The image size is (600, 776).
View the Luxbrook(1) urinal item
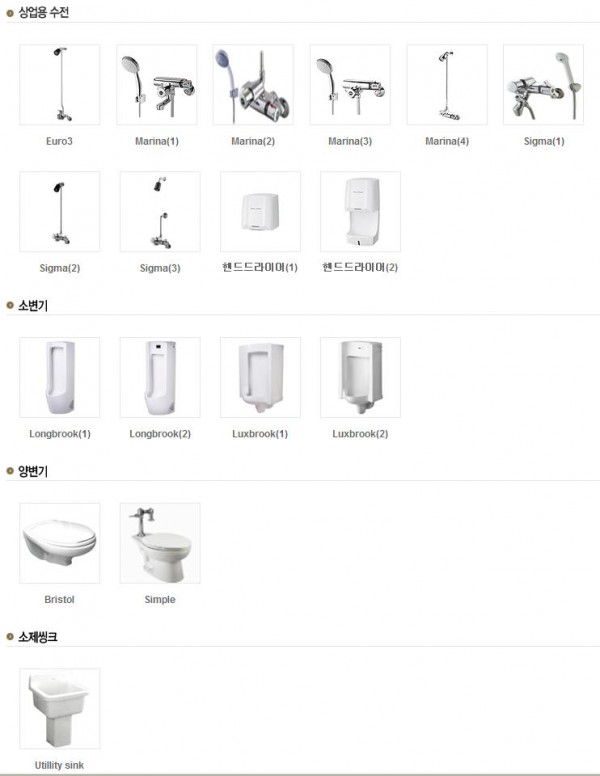point(260,377)
